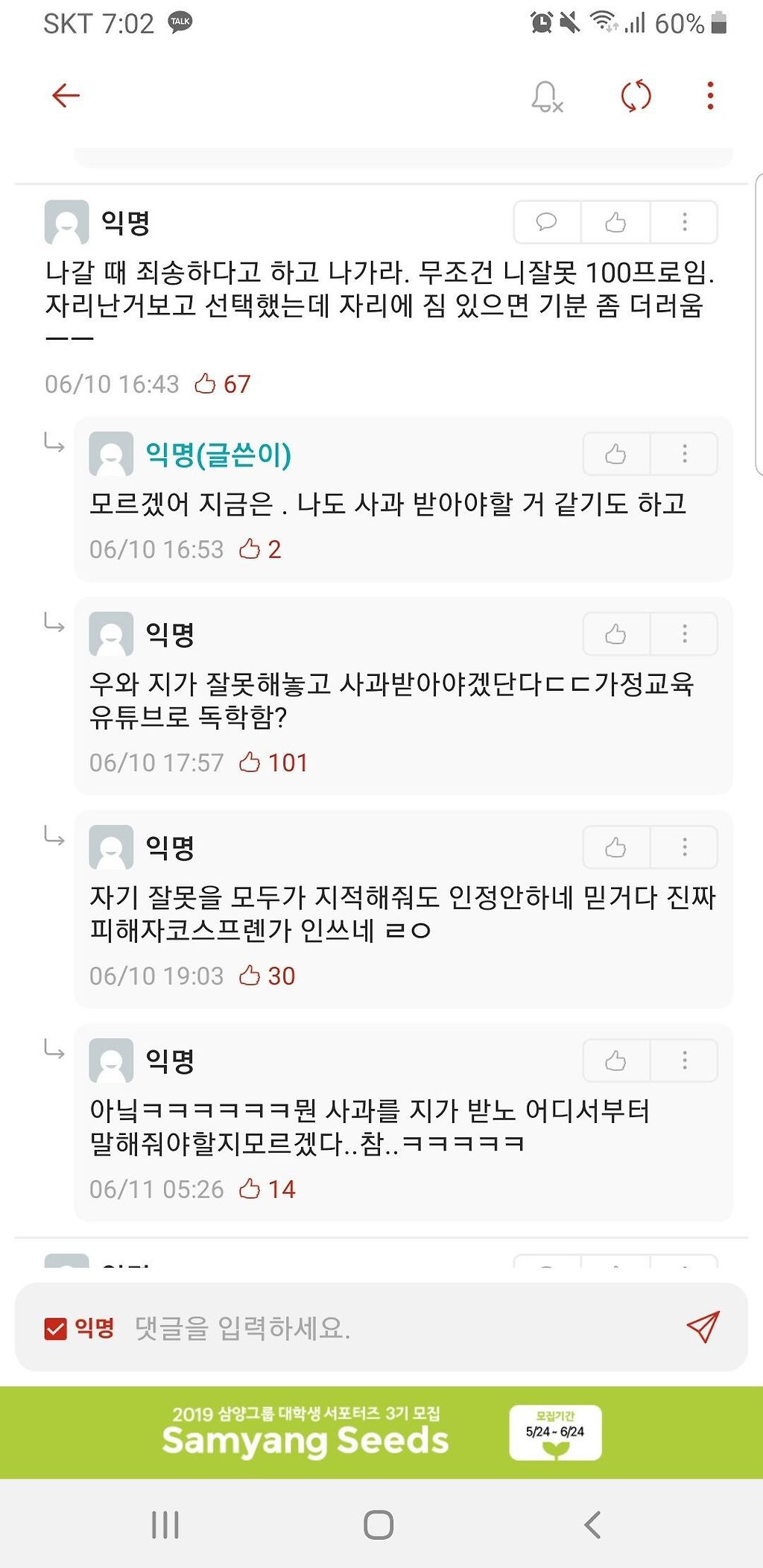Like the reply posted 06/11 05:26

click(x=615, y=1060)
